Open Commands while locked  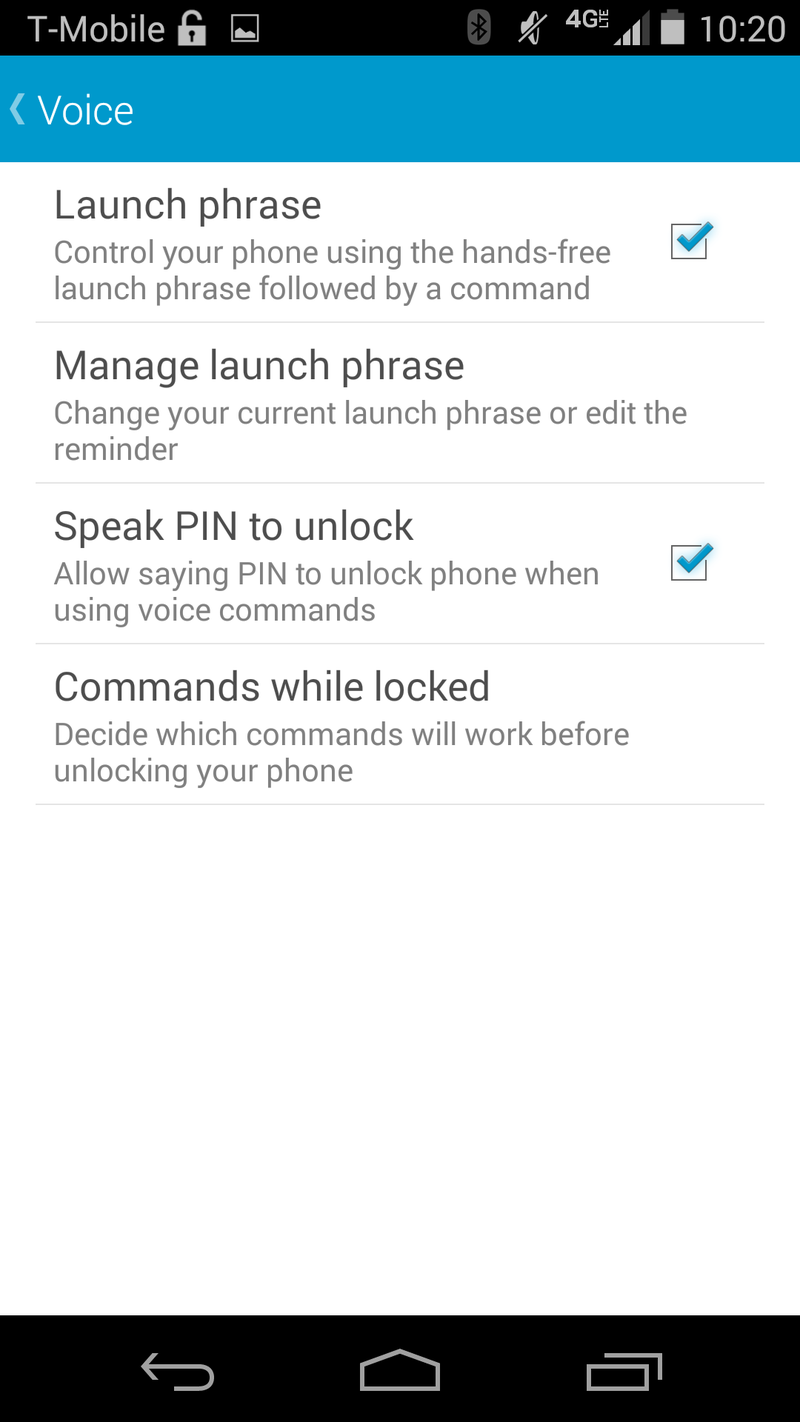(400, 724)
